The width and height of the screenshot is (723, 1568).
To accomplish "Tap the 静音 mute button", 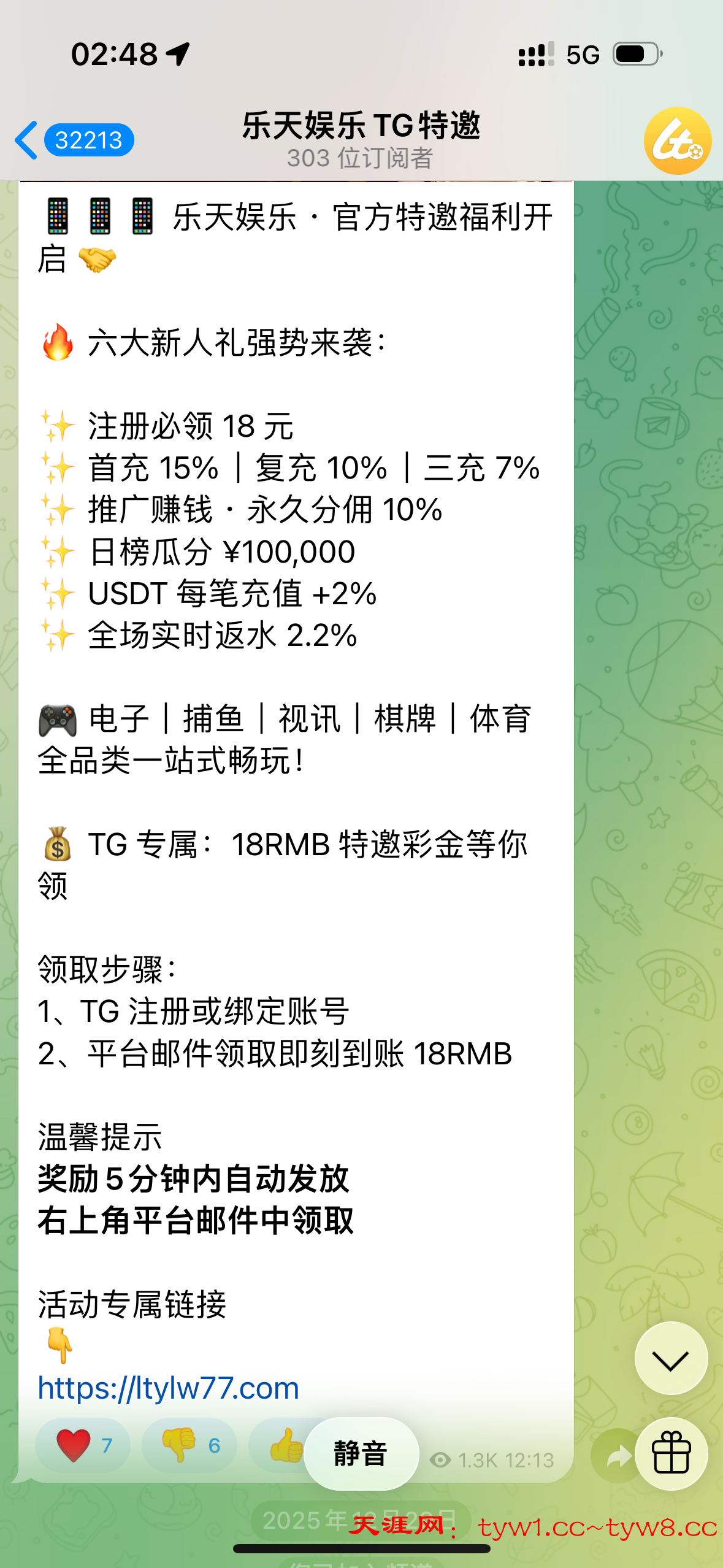I will (x=361, y=1453).
